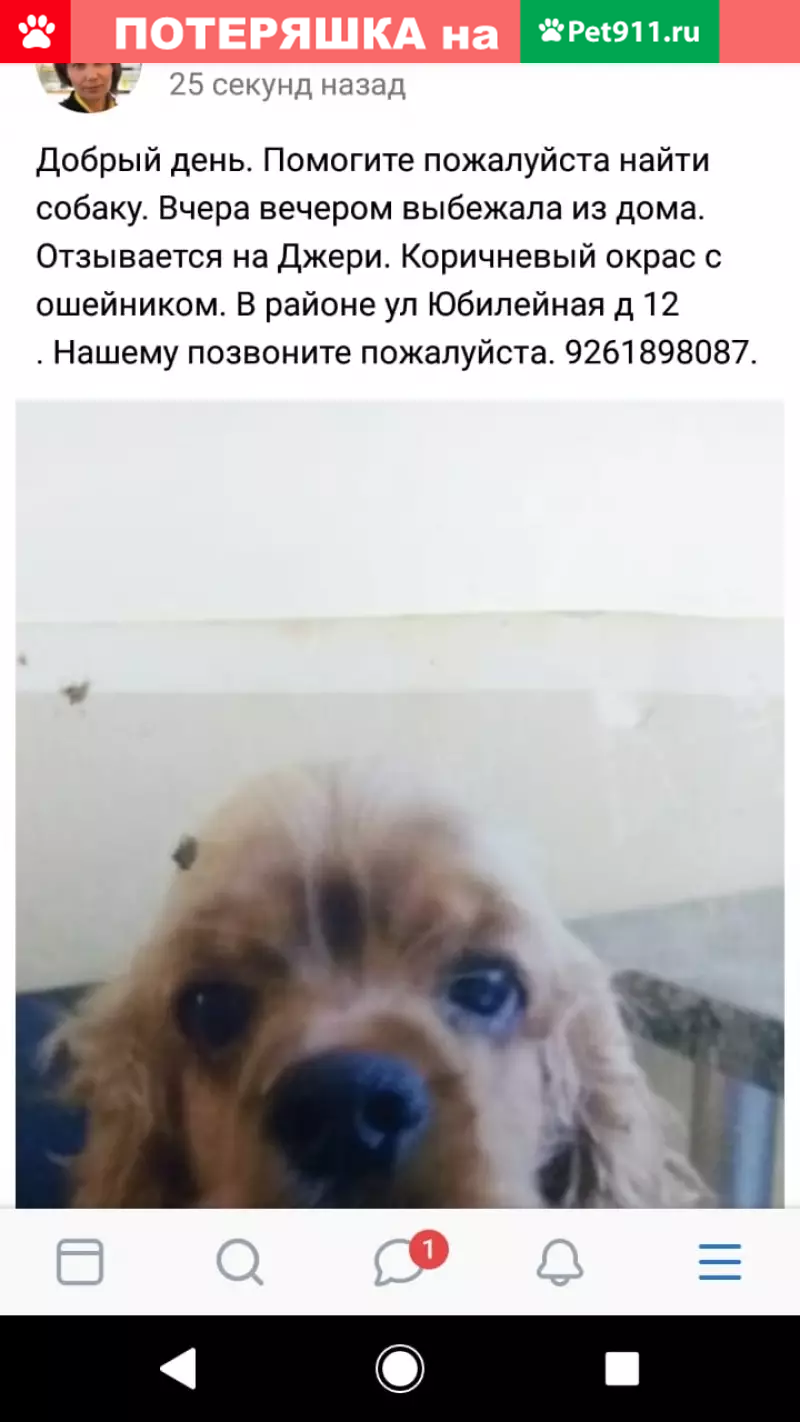This screenshot has height=1422, width=800.
Task: Open the notifications bell
Action: (560, 1261)
